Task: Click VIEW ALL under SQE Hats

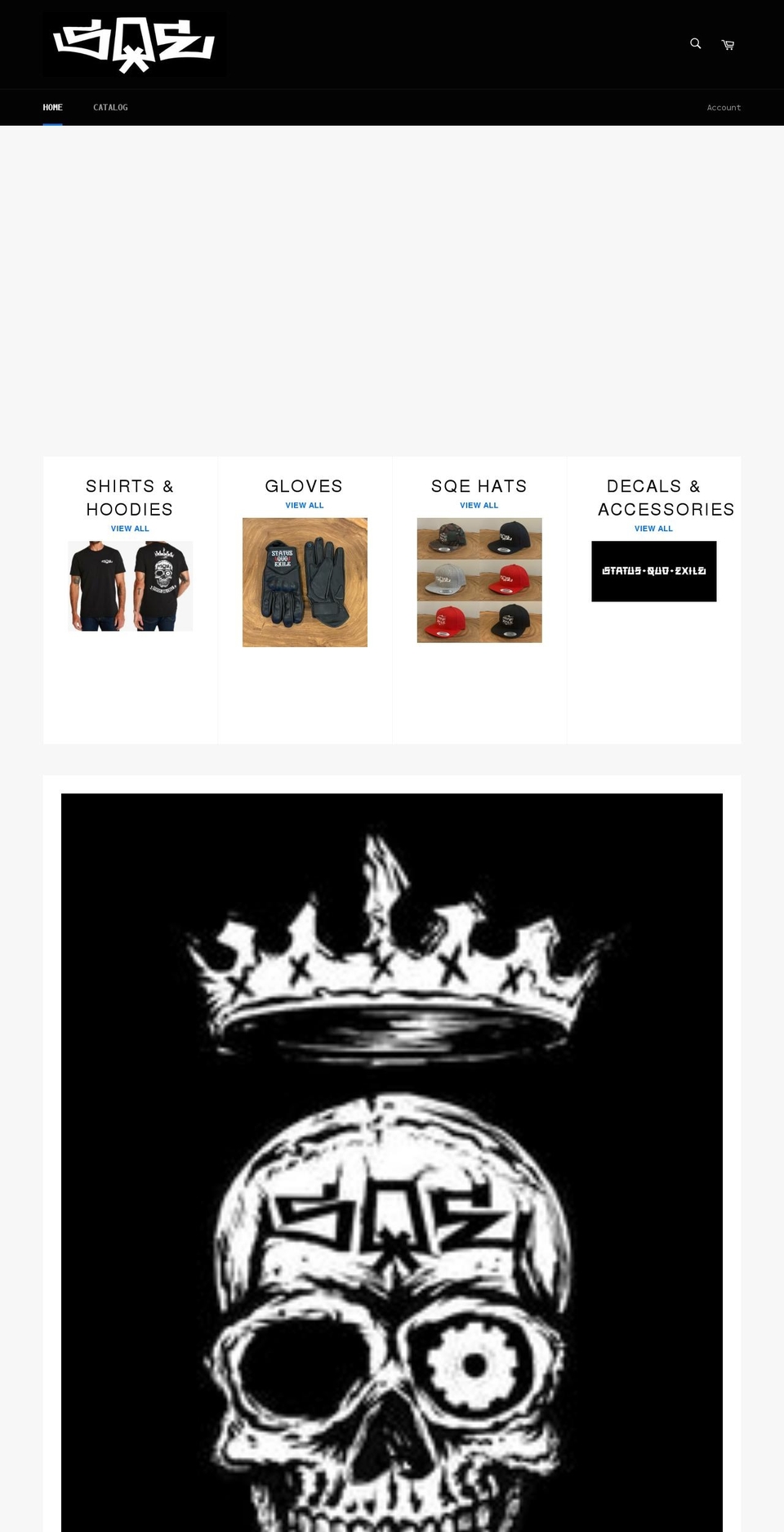Action: [x=479, y=505]
